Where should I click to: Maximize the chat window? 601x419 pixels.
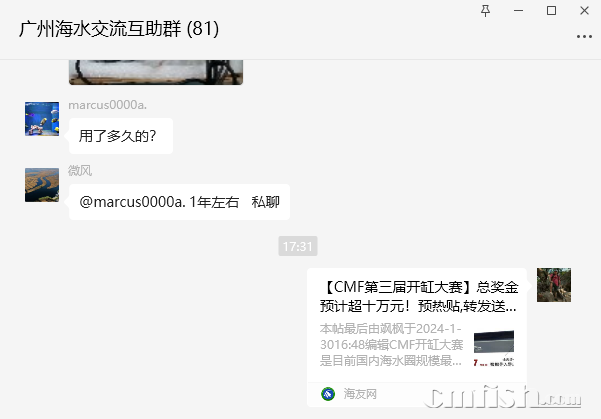coord(551,10)
